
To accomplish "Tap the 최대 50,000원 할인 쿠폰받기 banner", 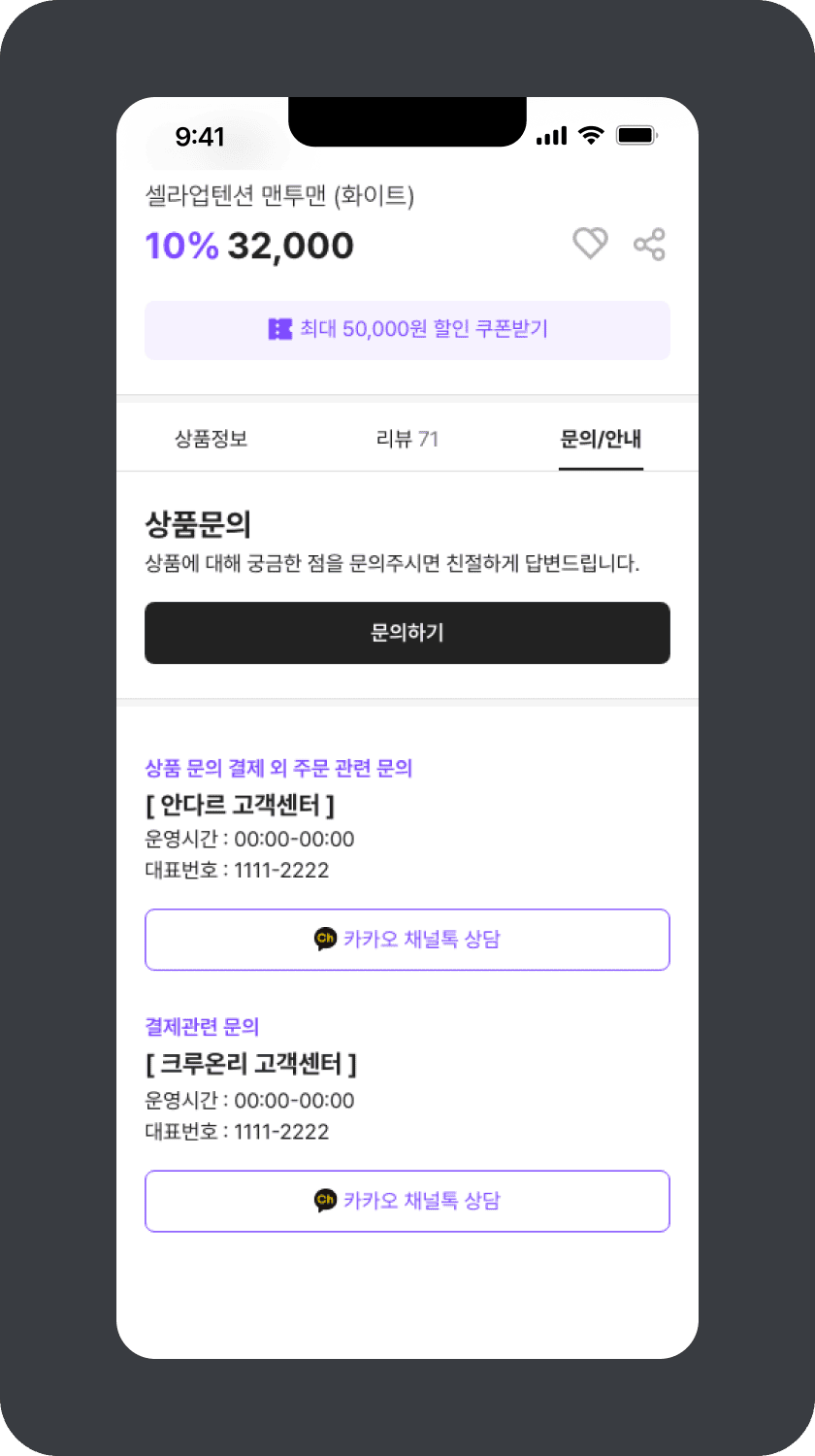I will click(407, 329).
